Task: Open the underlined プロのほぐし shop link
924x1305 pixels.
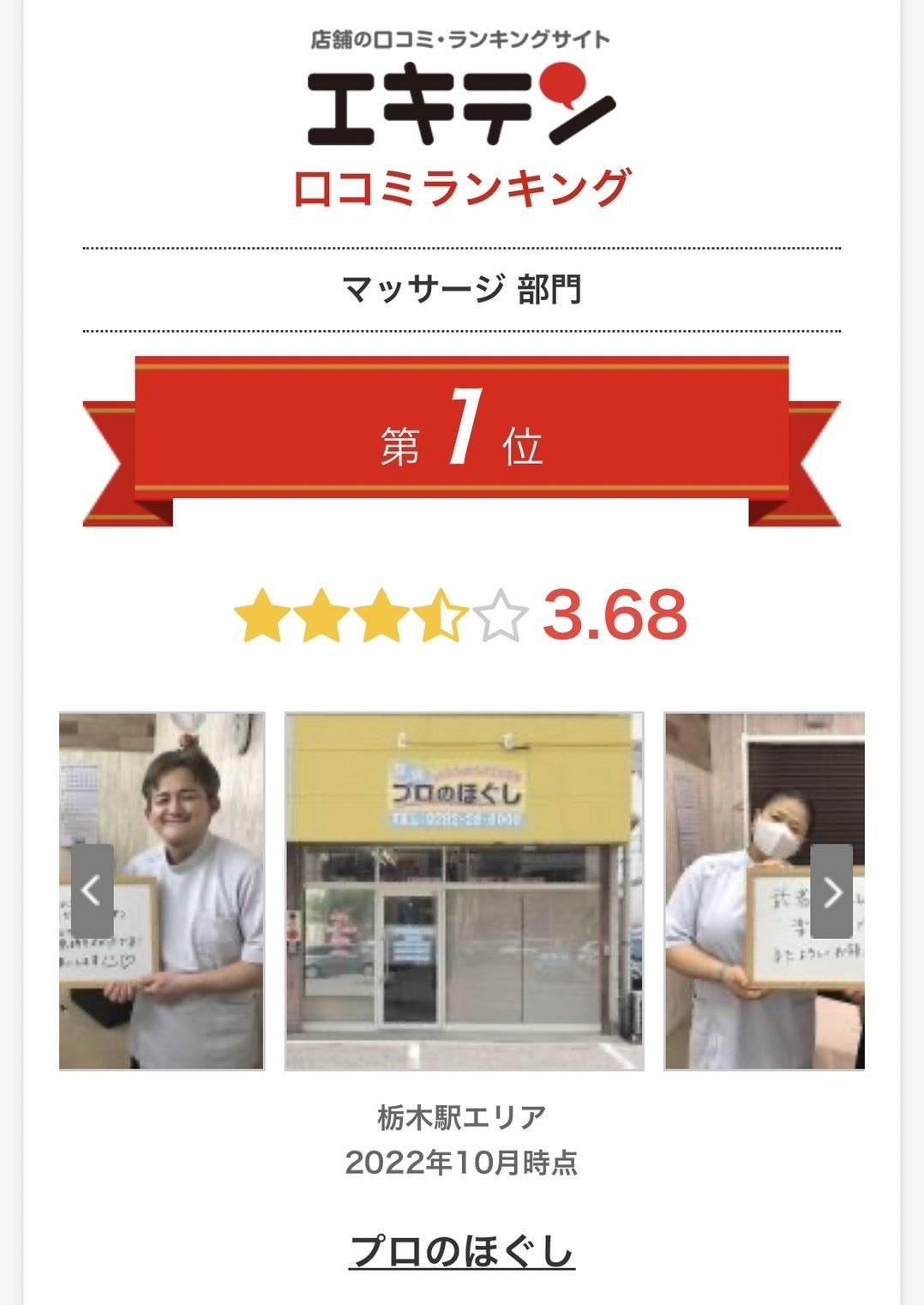Action: [461, 1251]
